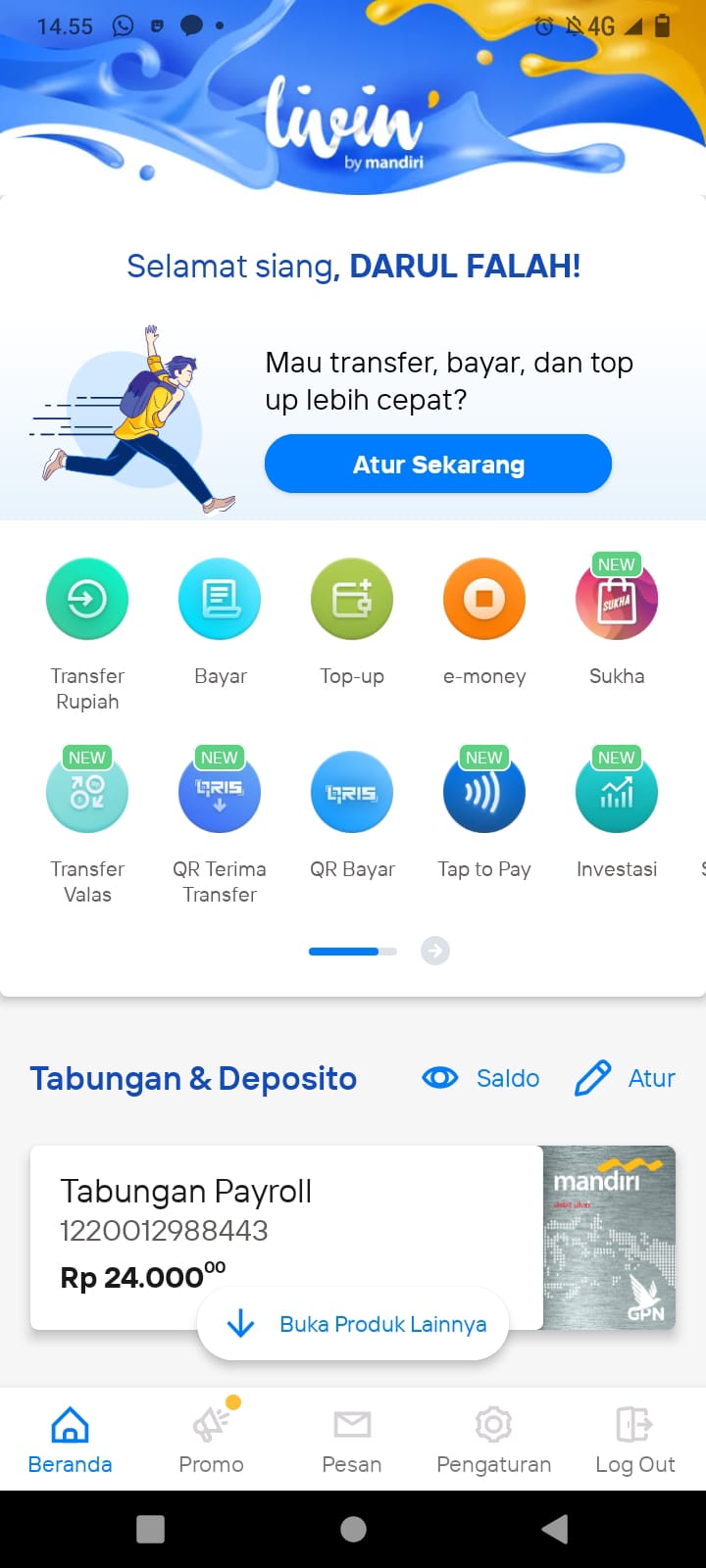Tap the Atur Sekarang button
Image resolution: width=706 pixels, height=1568 pixels.
[x=438, y=465]
